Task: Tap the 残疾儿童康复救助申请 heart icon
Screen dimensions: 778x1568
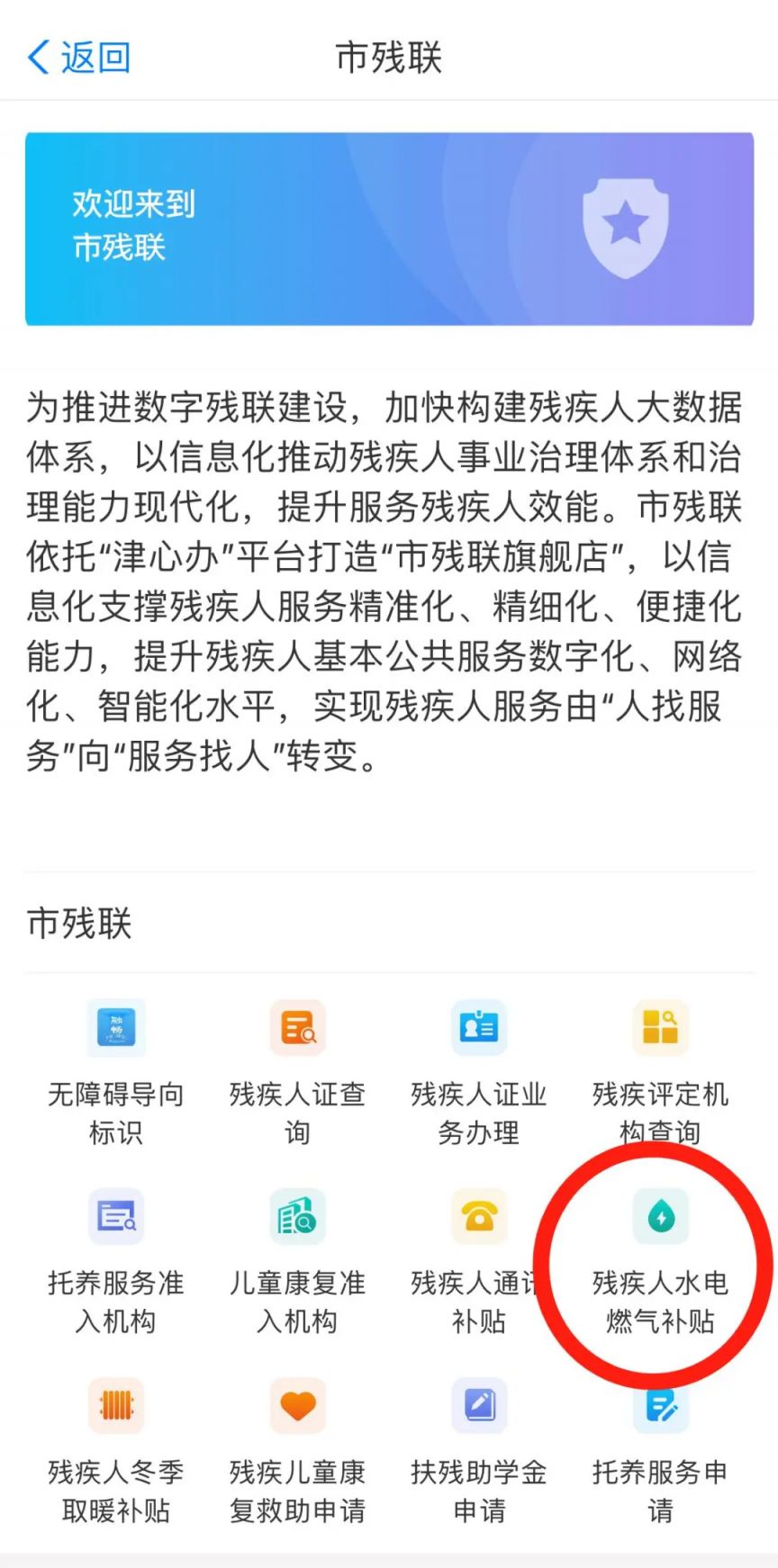Action: coord(297,1406)
